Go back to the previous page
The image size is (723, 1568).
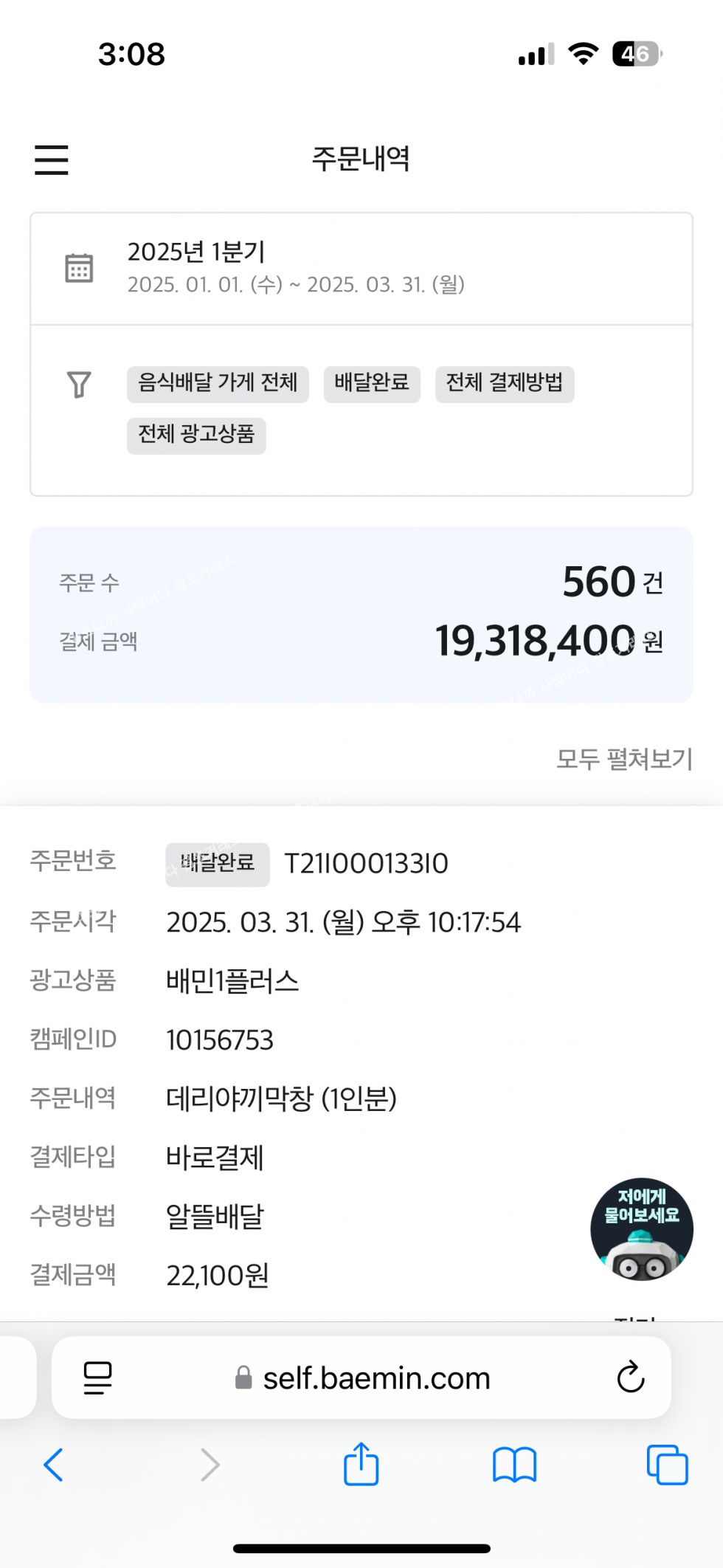[x=53, y=1465]
